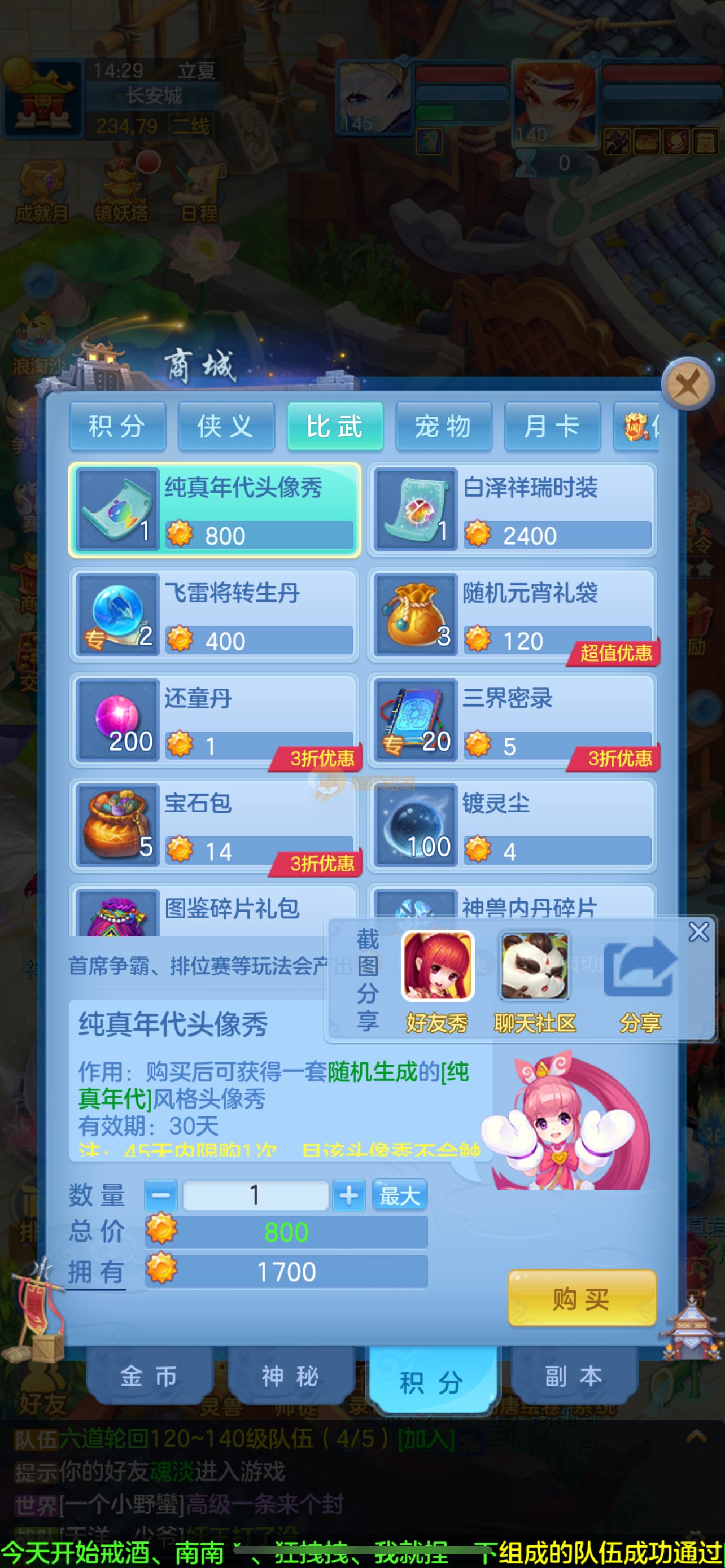The image size is (725, 1568).
Task: Increase purchase quantity with plus button
Action: [x=348, y=1195]
